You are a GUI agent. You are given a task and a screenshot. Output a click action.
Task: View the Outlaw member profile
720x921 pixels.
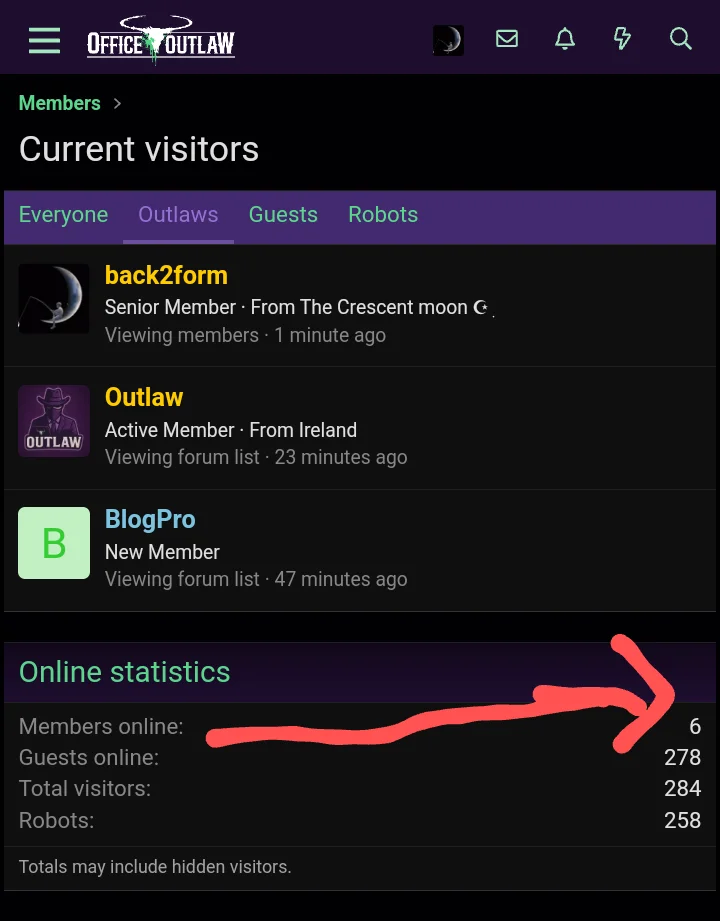[144, 398]
